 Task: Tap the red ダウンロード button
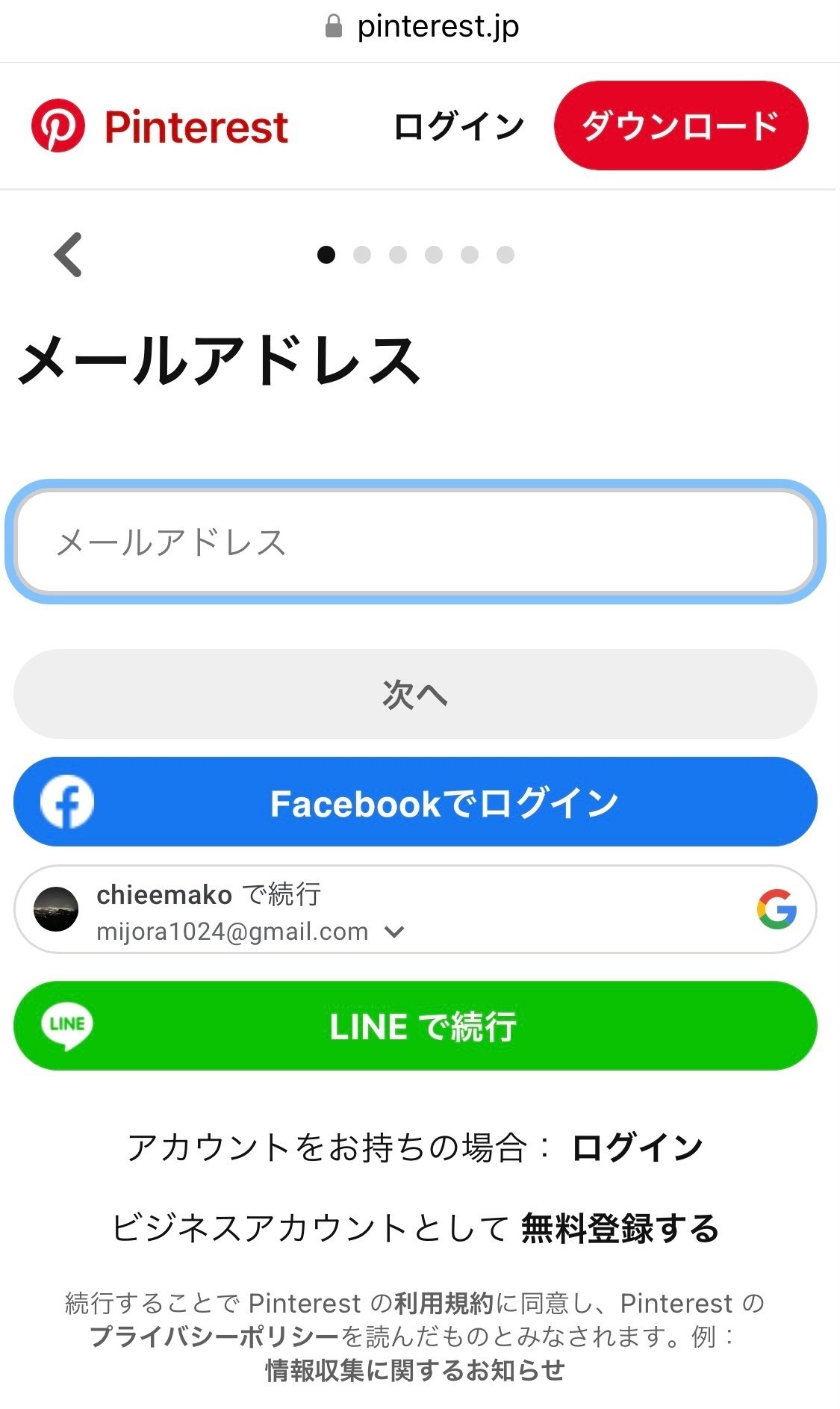680,126
